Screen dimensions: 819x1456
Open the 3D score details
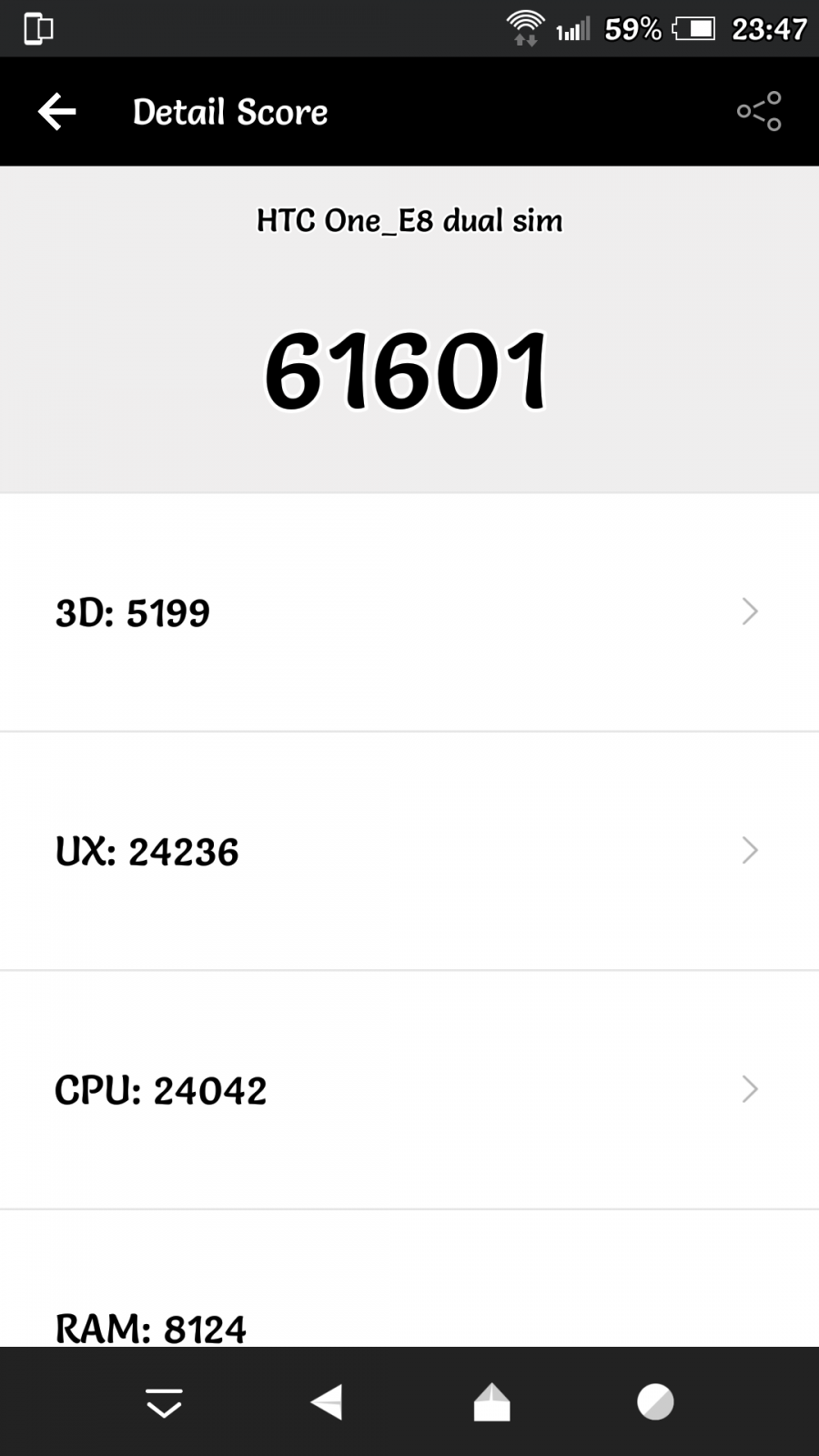tap(409, 612)
